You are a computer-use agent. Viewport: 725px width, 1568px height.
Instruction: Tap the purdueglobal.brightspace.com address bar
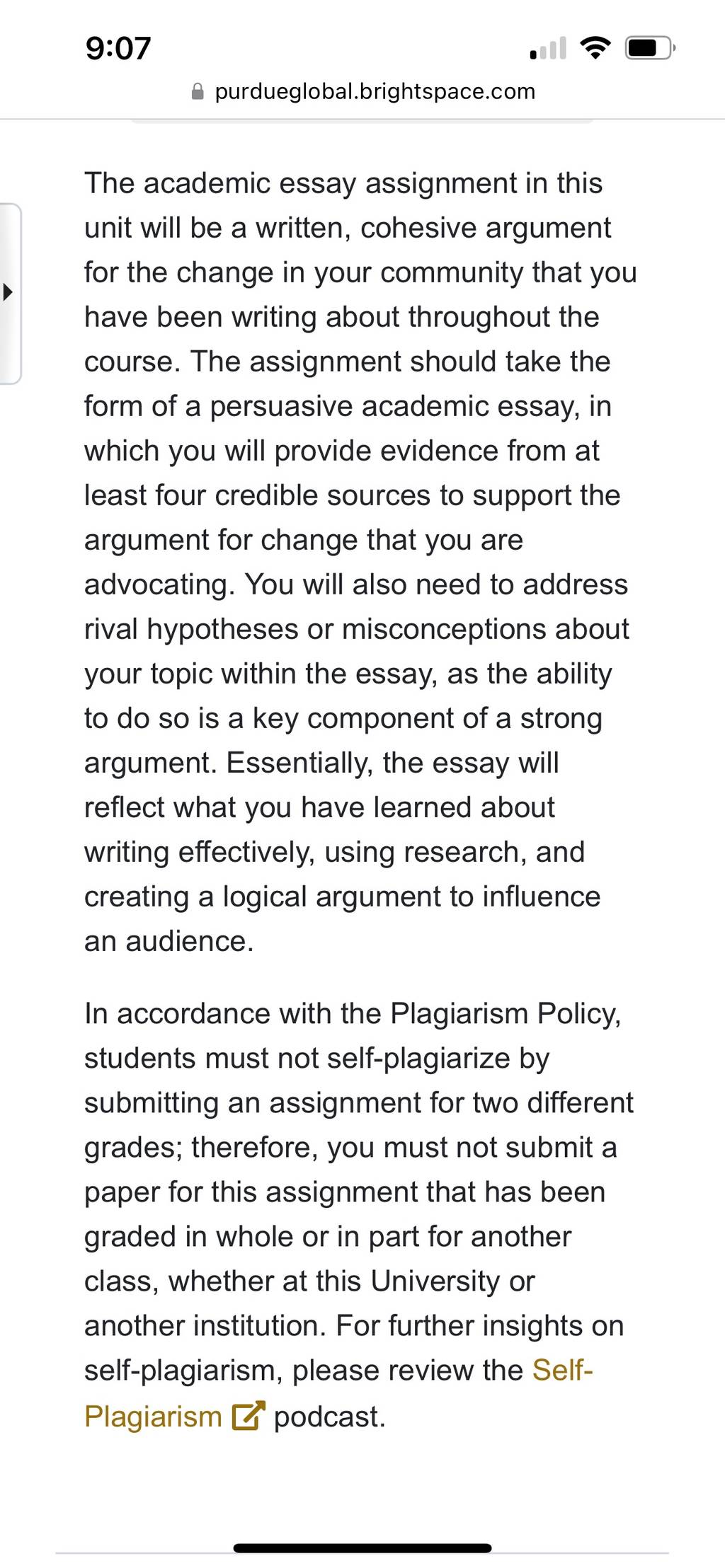[x=363, y=91]
